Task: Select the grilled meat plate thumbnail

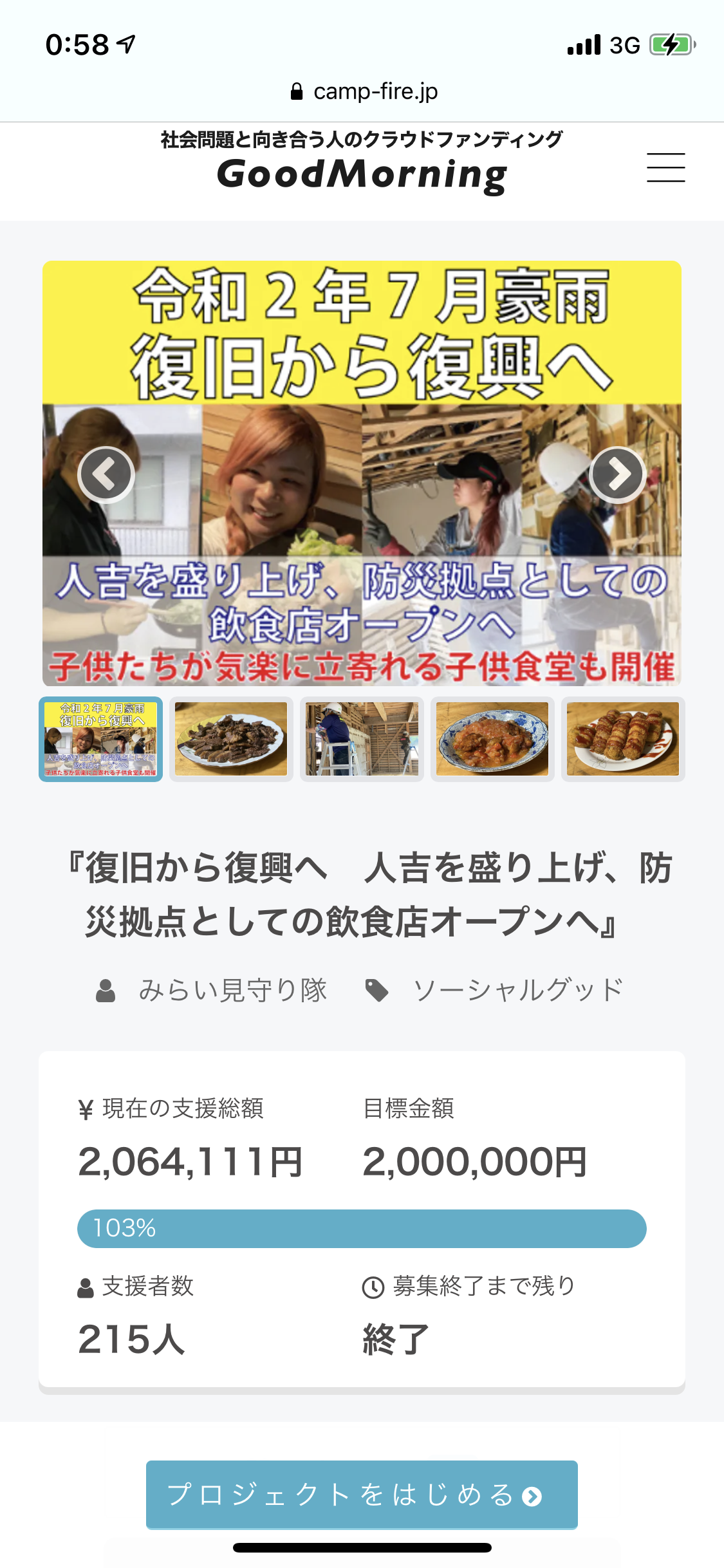Action: (231, 739)
